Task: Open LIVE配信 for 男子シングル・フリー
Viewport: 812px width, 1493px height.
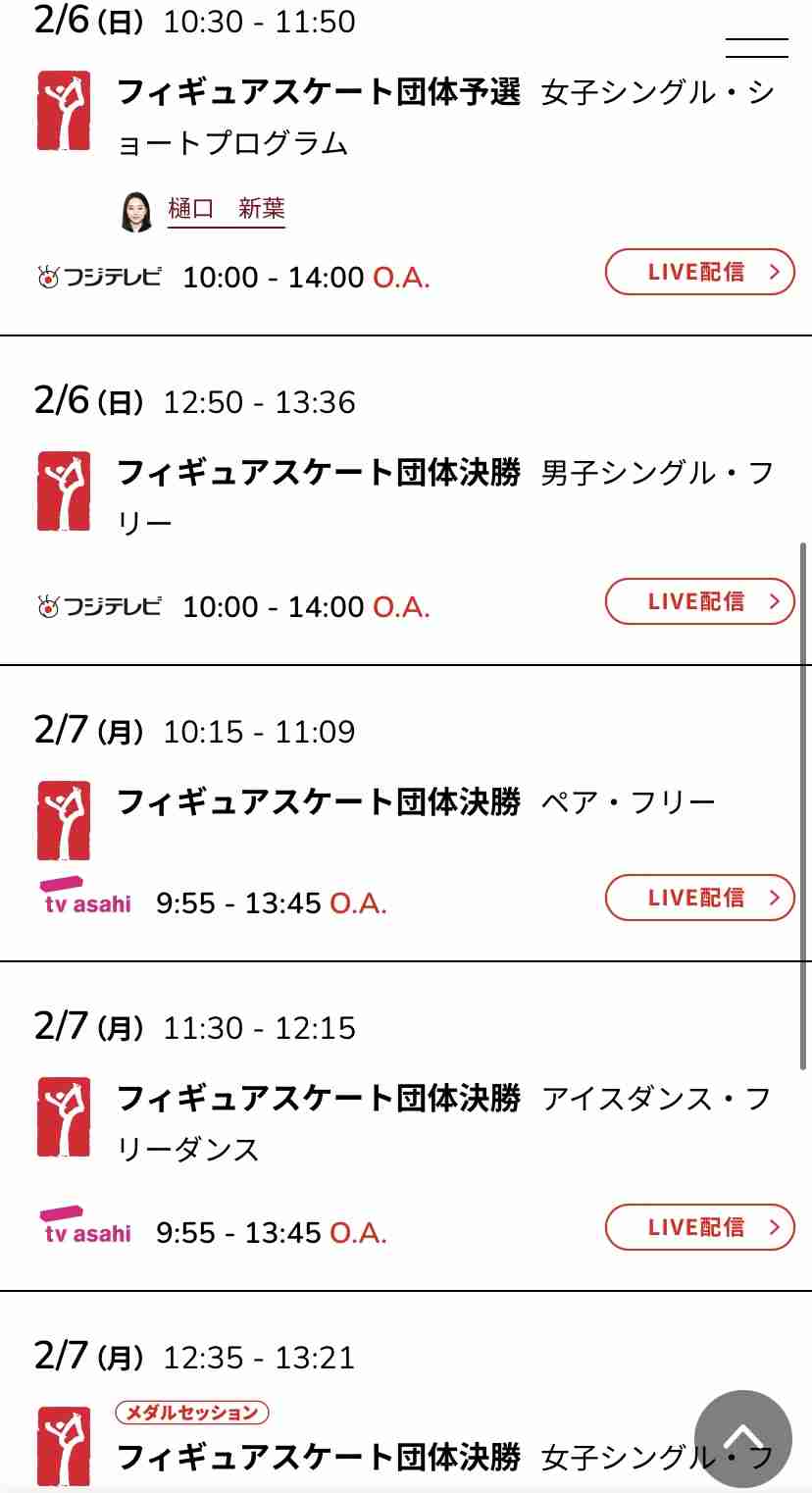Action: pyautogui.click(x=700, y=601)
